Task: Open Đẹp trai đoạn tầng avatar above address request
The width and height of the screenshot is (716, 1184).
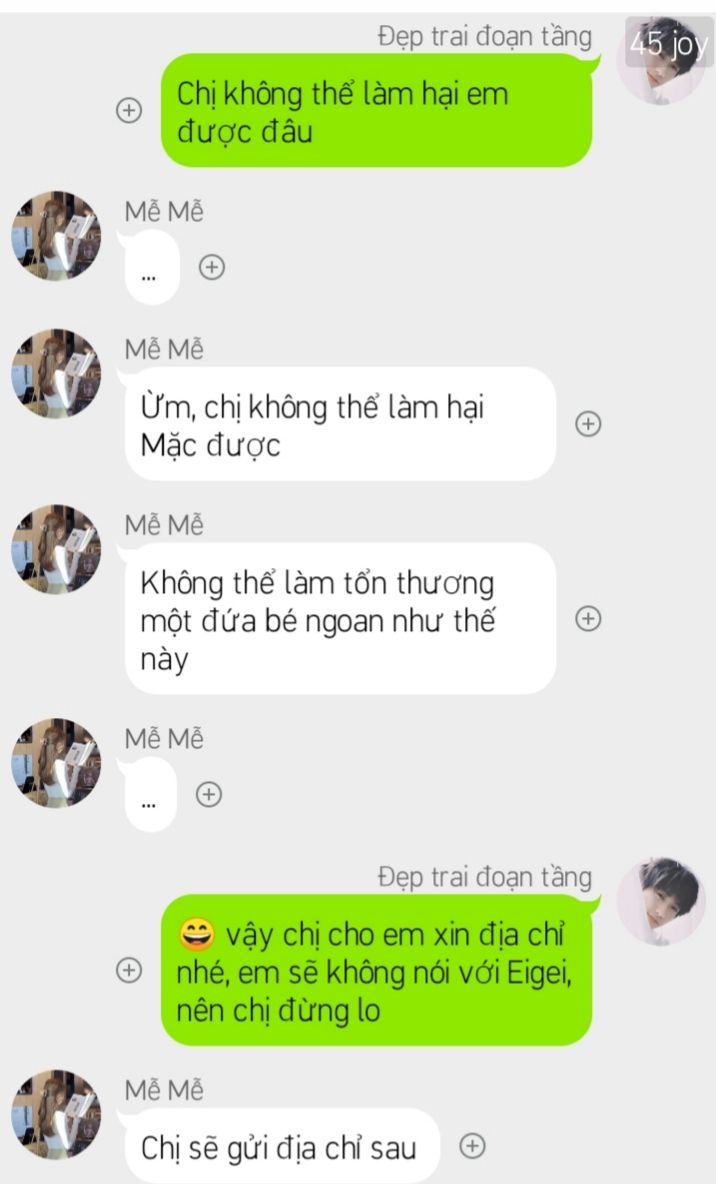Action: point(662,901)
